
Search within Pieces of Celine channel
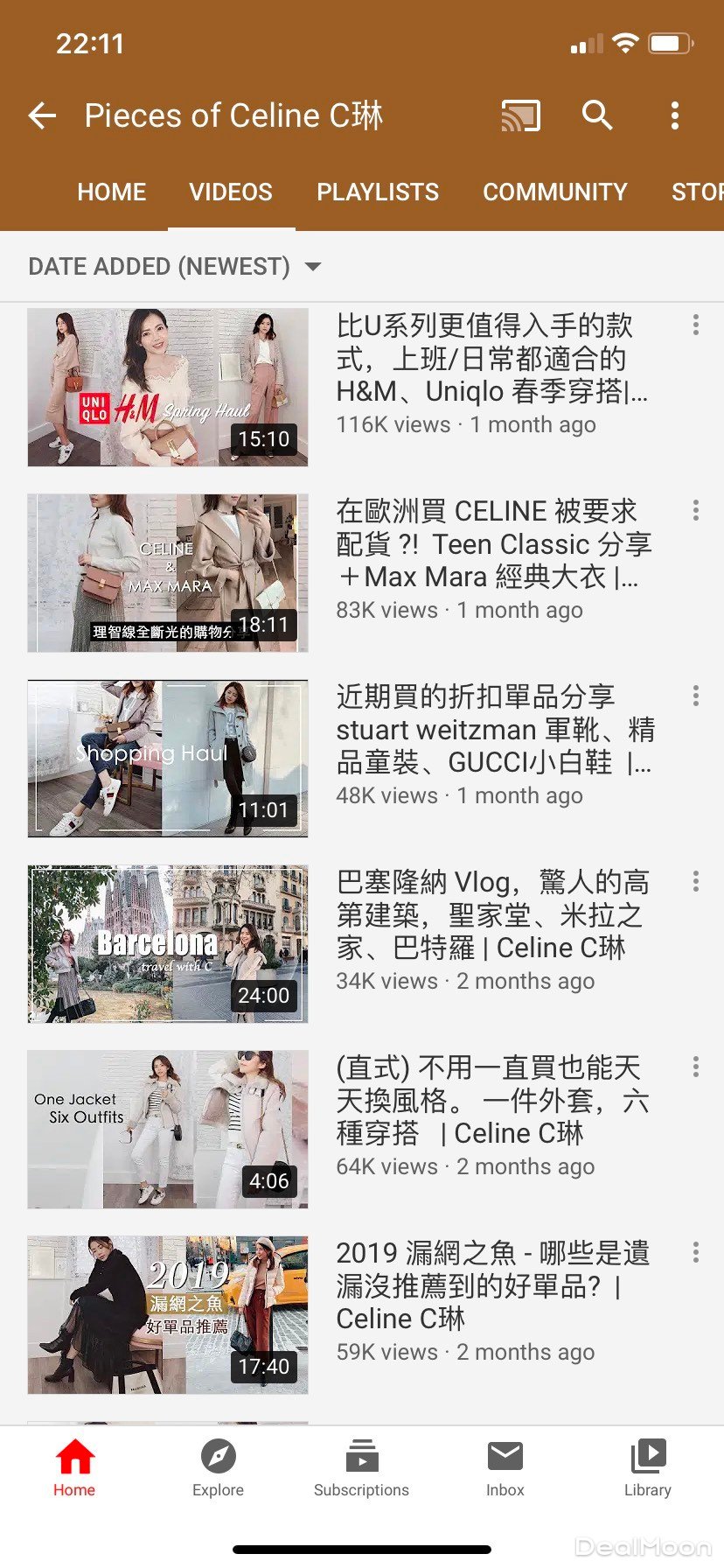[597, 115]
